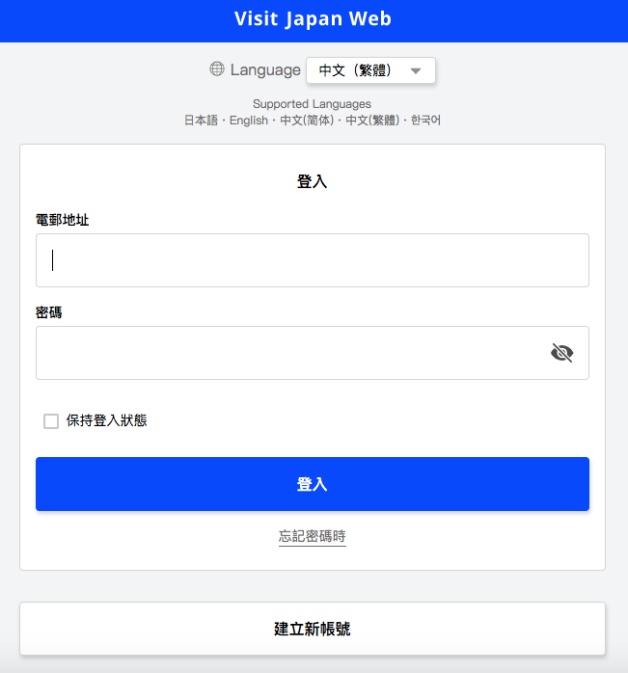Viewport: 628px width, 673px height.
Task: Open the 忘記密碼時 link
Action: coord(312,537)
